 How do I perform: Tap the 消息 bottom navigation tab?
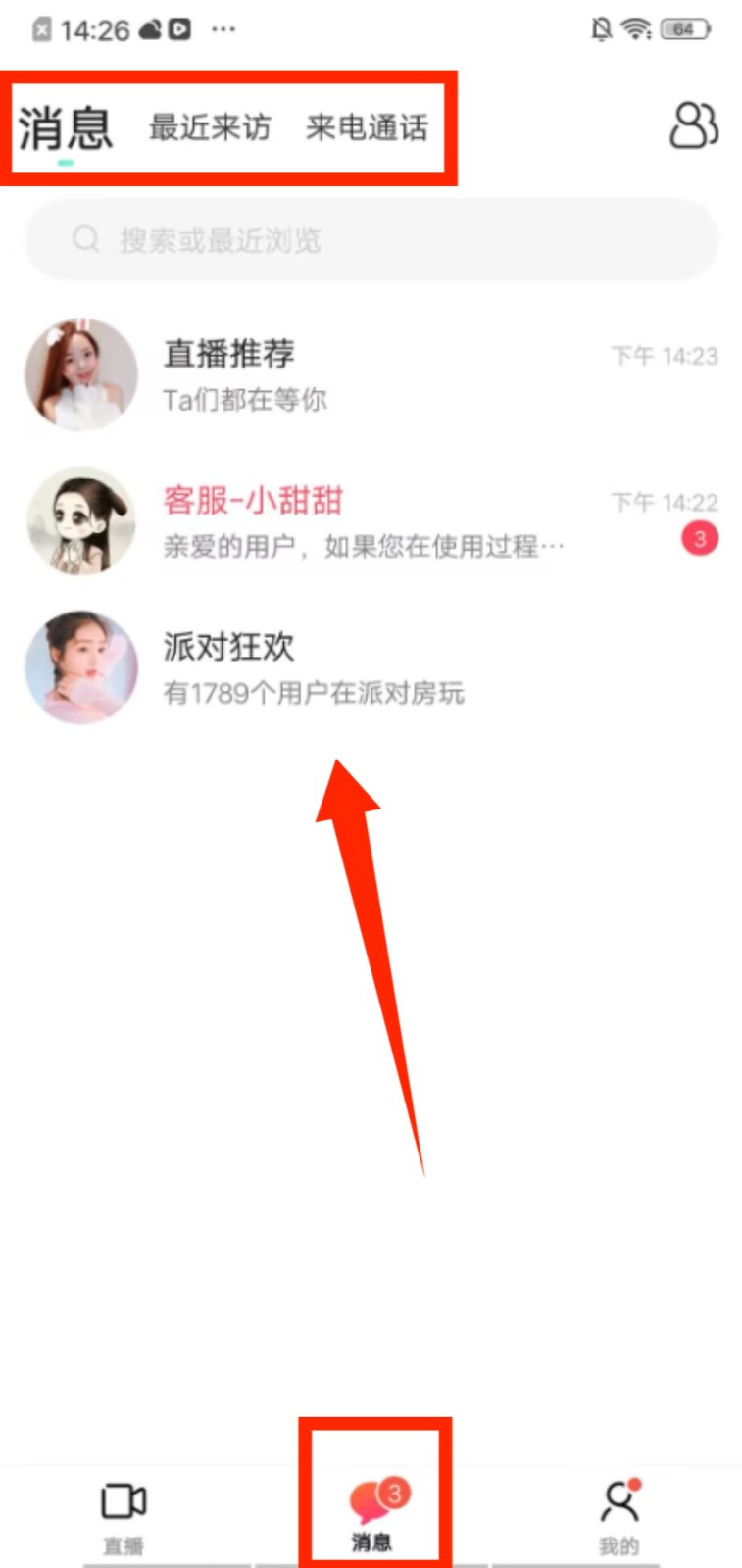[373, 1513]
